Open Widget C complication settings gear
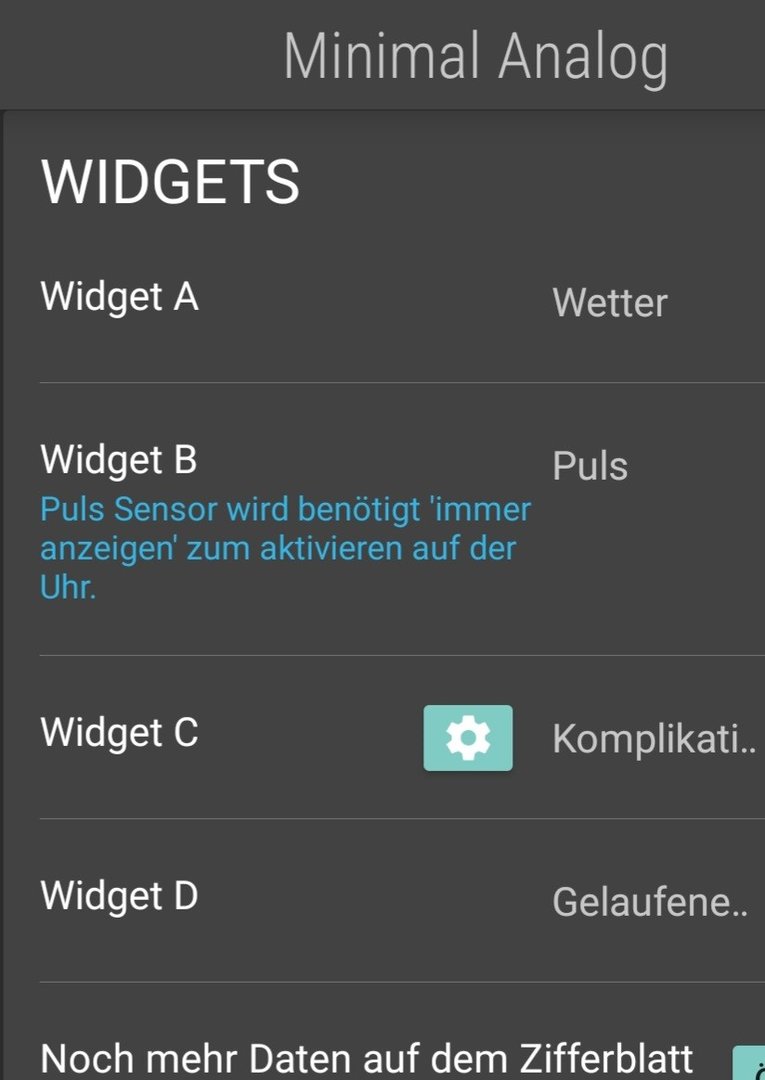765x1080 pixels. 467,738
